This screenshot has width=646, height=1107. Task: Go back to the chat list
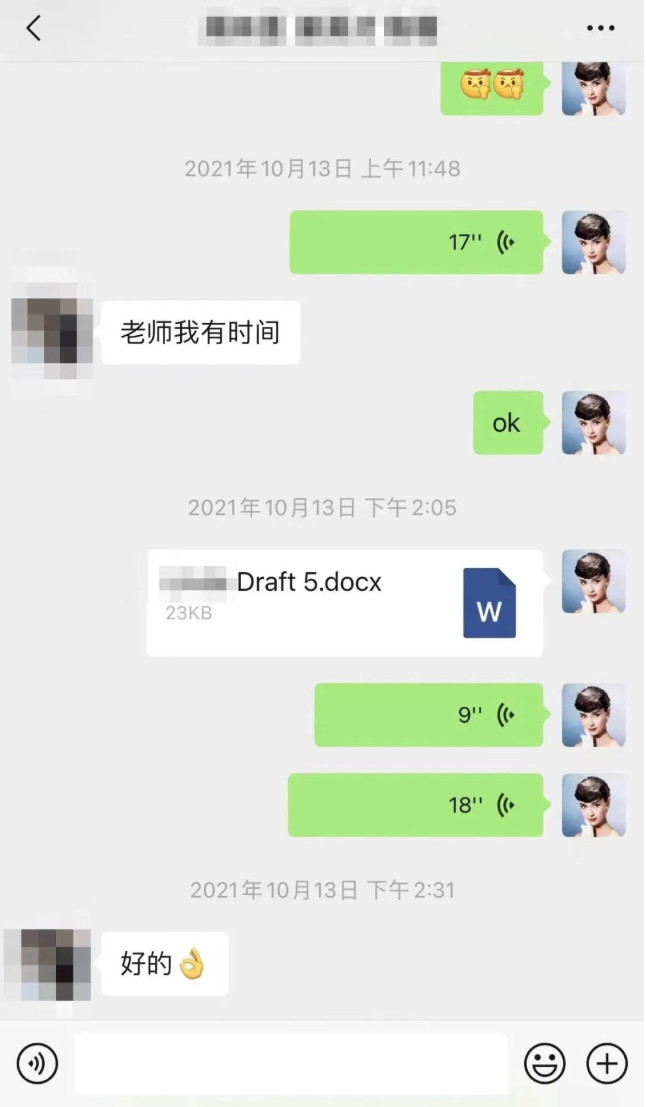[34, 28]
